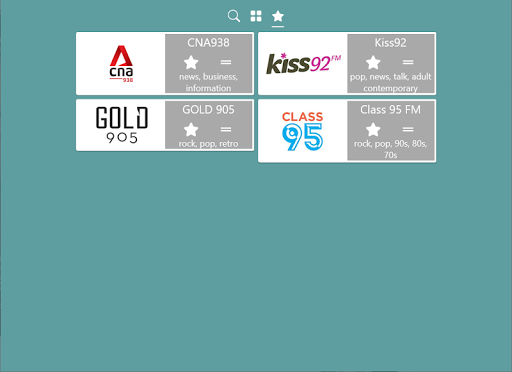Tap the reorder handle on Class 95 FM
The image size is (512, 372).
(x=408, y=129)
